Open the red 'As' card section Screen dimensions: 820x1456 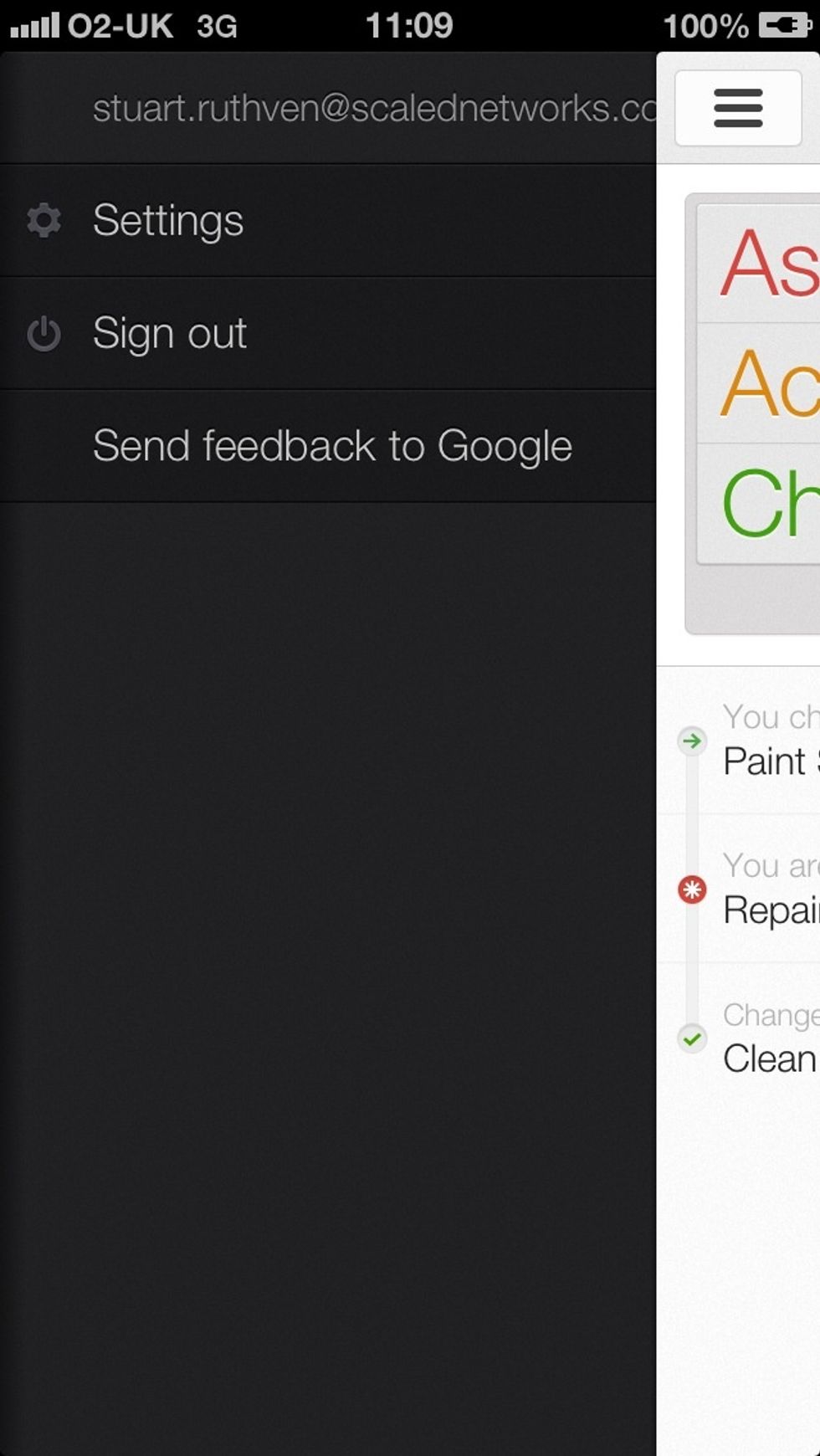[x=759, y=263]
